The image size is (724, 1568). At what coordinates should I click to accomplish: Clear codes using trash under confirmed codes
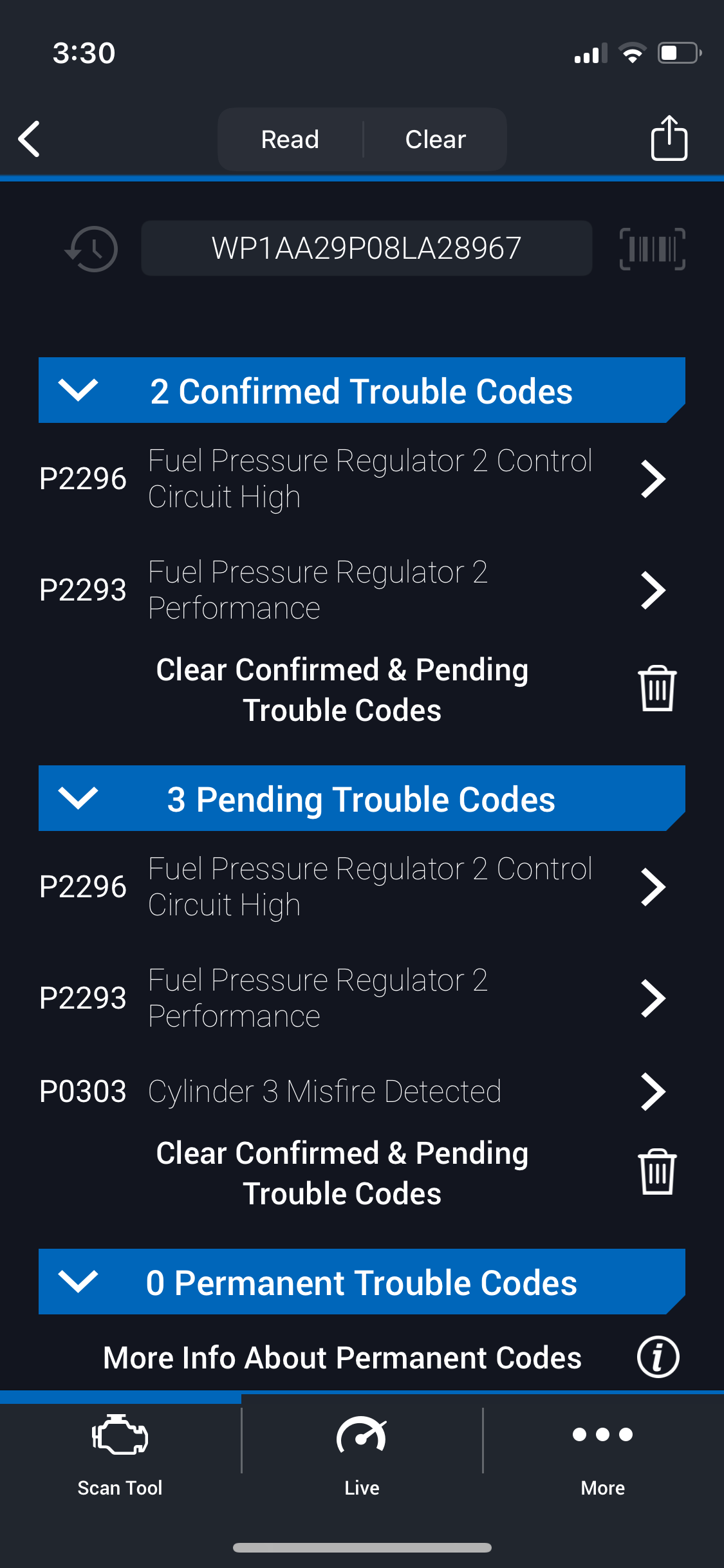pos(657,689)
